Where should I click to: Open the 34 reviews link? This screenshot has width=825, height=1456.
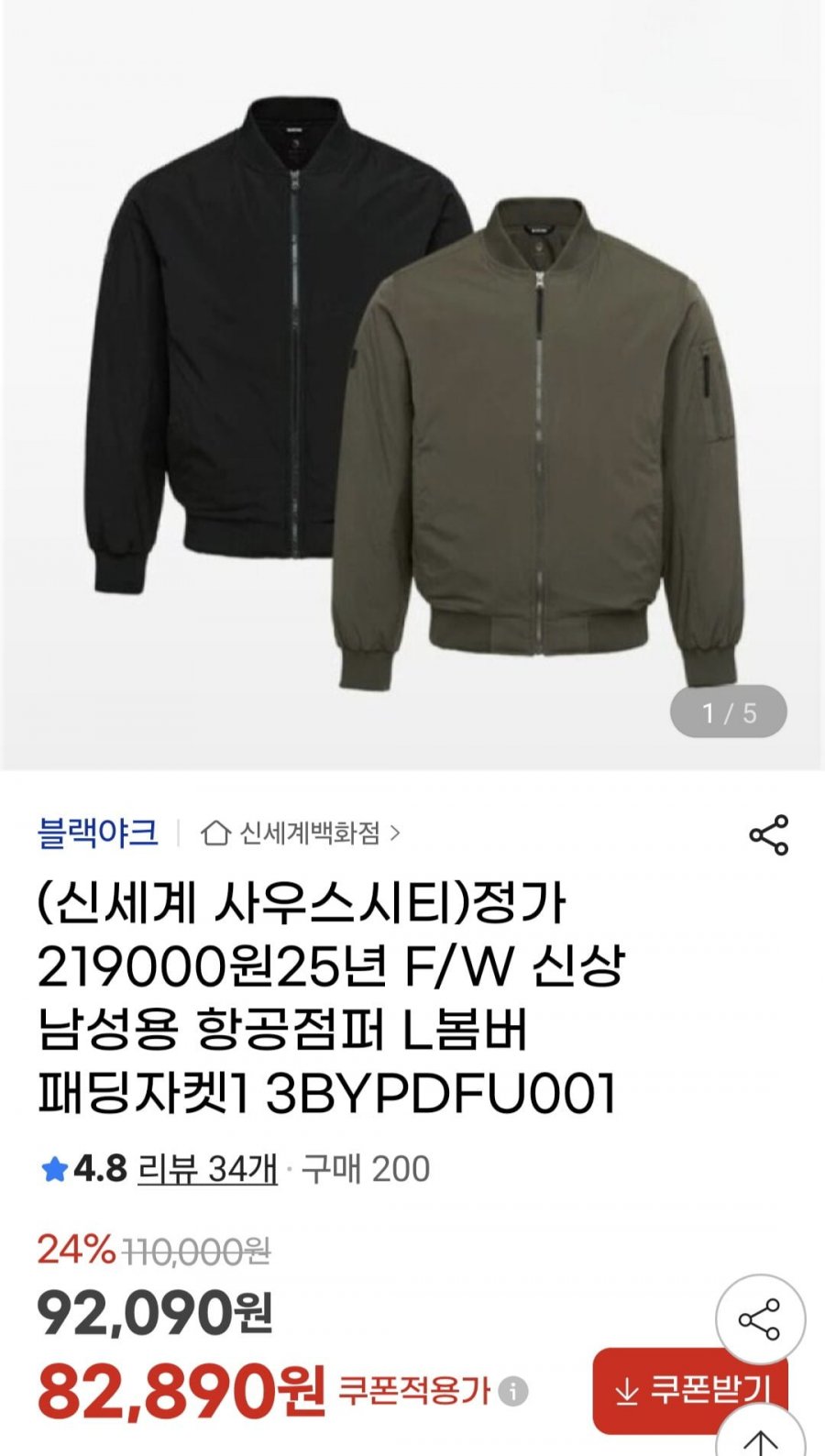(x=207, y=1169)
